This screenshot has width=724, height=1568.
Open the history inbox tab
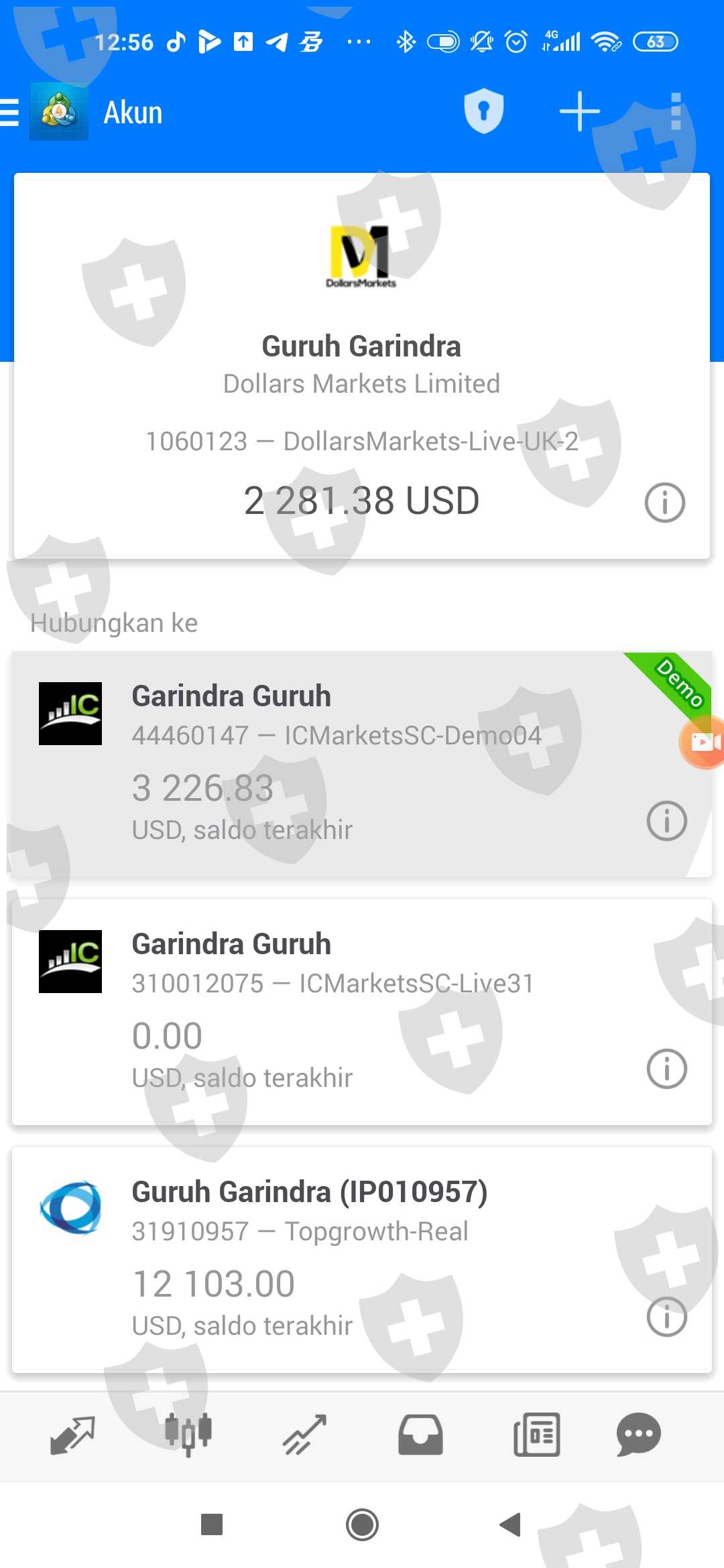(x=420, y=1435)
